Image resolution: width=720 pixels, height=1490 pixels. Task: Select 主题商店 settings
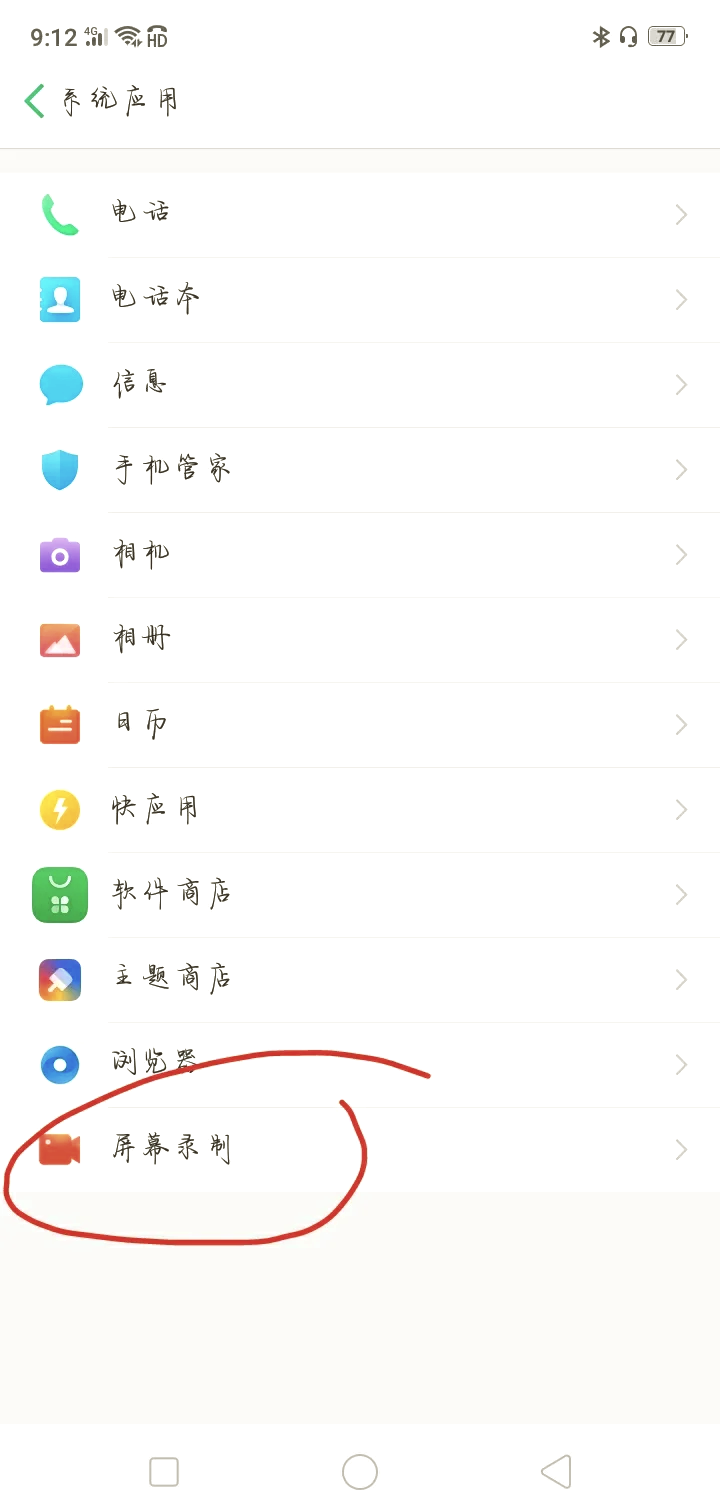[x=360, y=980]
